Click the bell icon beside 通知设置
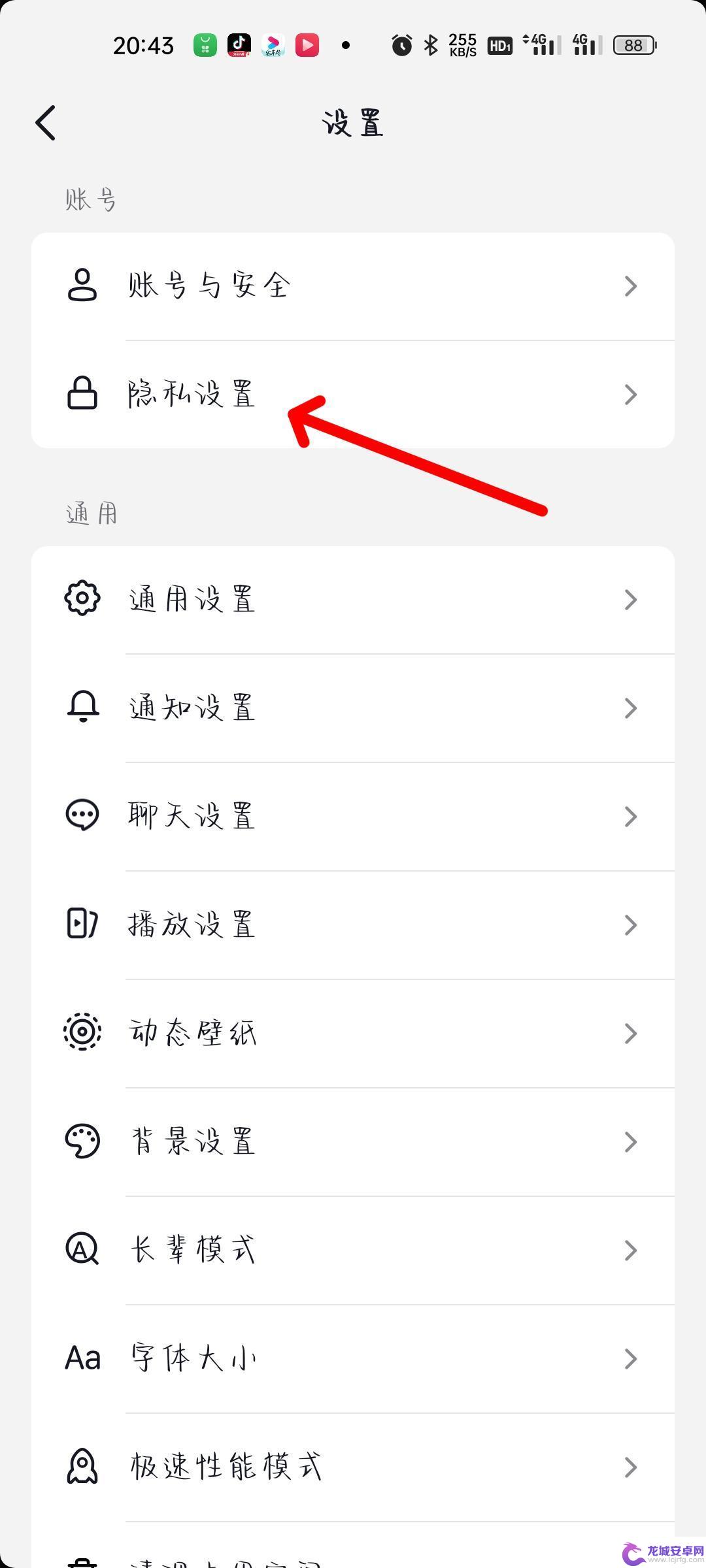This screenshot has width=706, height=1568. tap(81, 707)
